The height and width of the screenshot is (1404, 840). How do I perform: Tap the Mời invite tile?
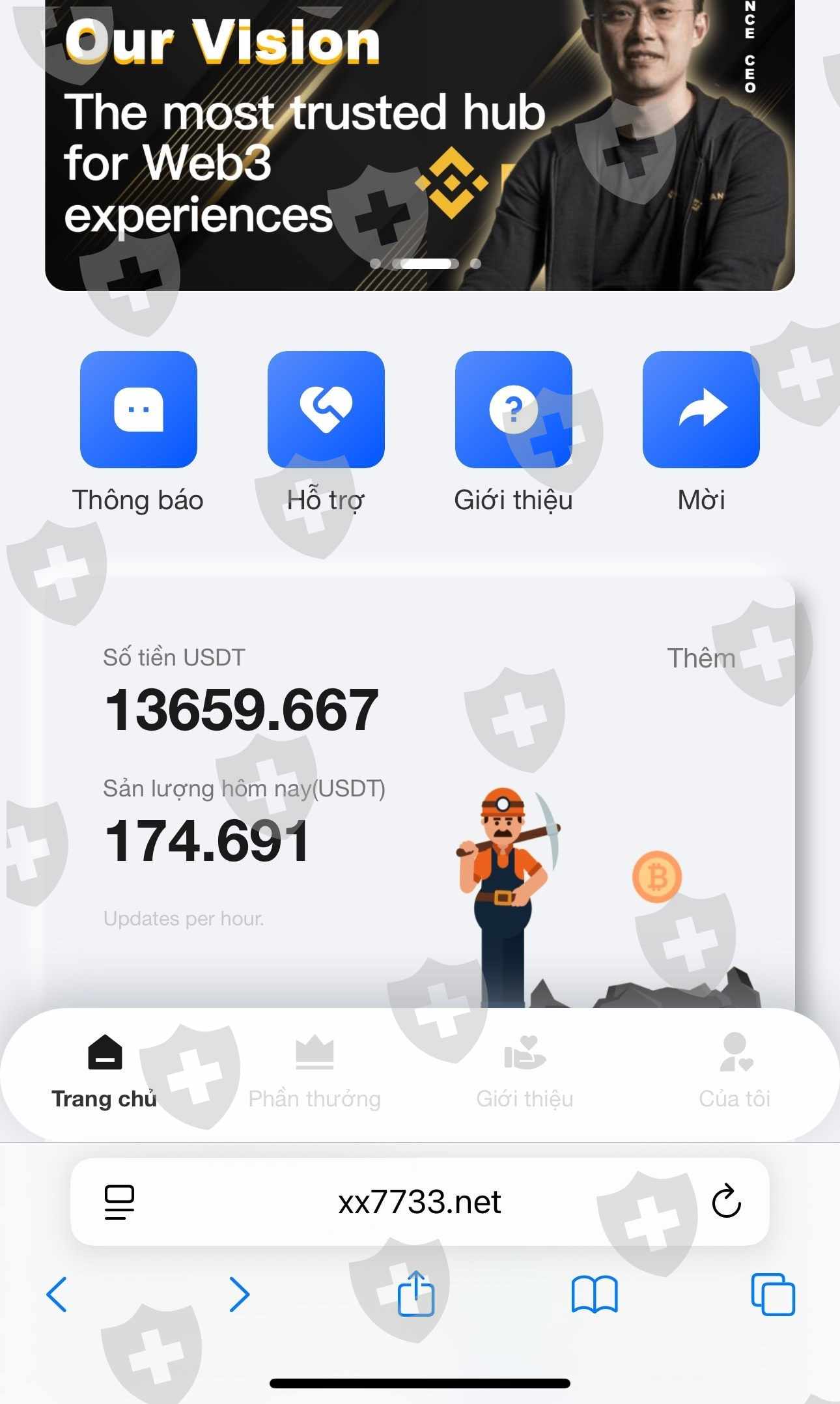701,410
